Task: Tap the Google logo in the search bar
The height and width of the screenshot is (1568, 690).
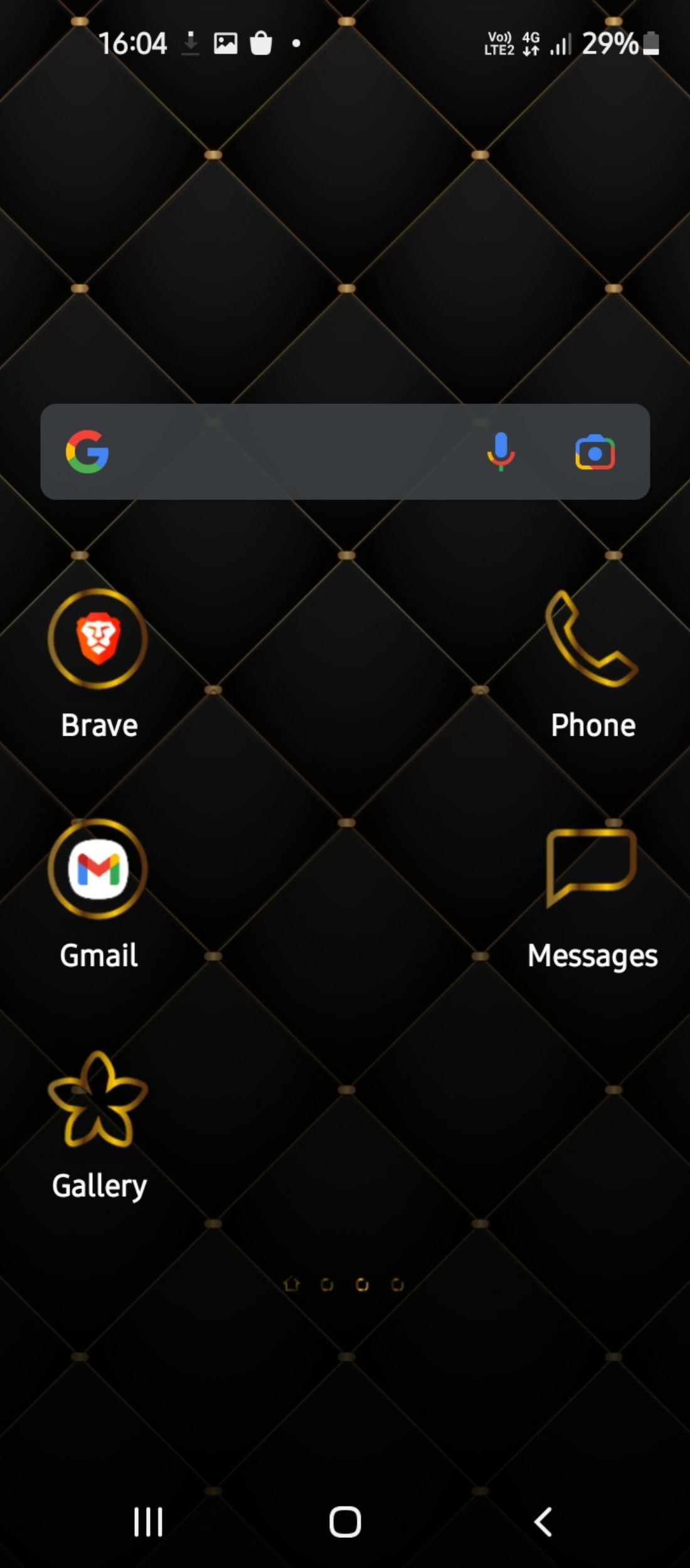Action: pos(87,453)
